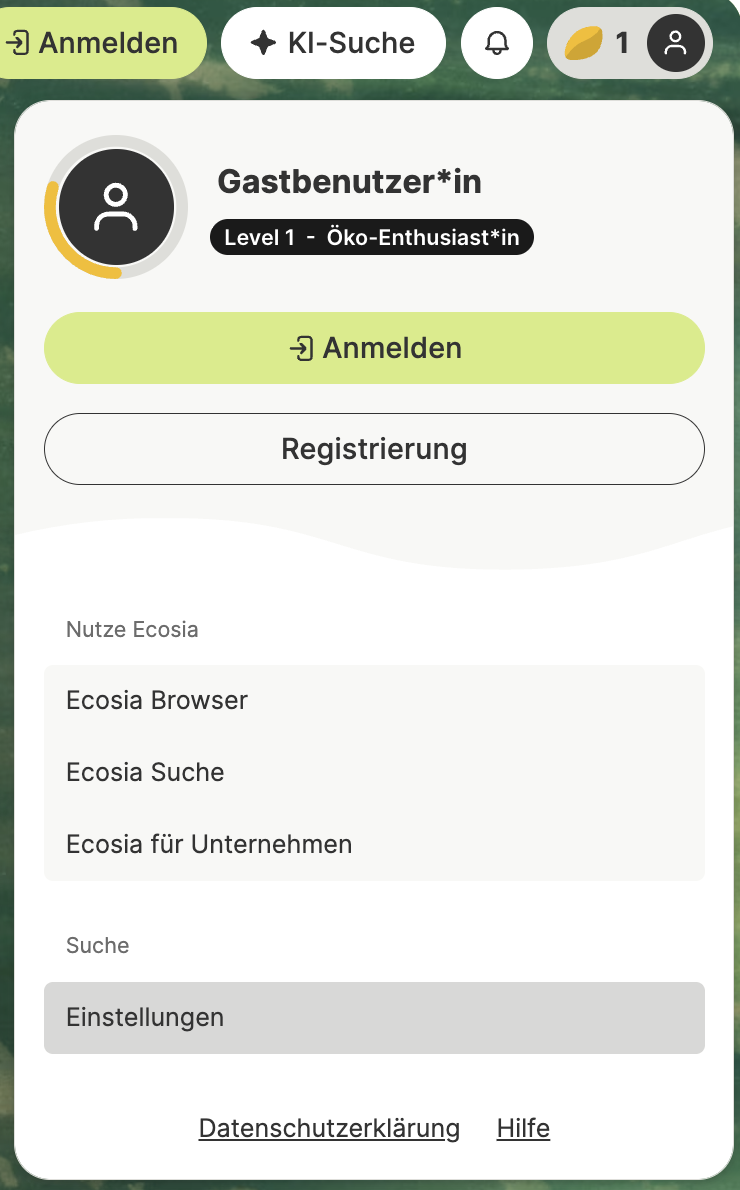Select Ecosia Browser

(x=156, y=700)
